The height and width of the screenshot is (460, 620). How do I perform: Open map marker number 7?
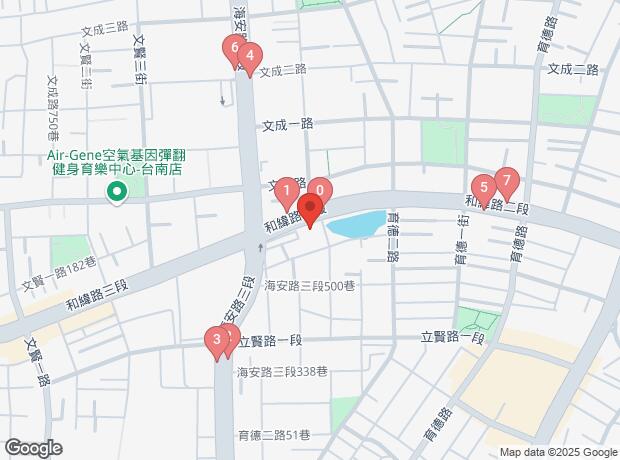507,182
